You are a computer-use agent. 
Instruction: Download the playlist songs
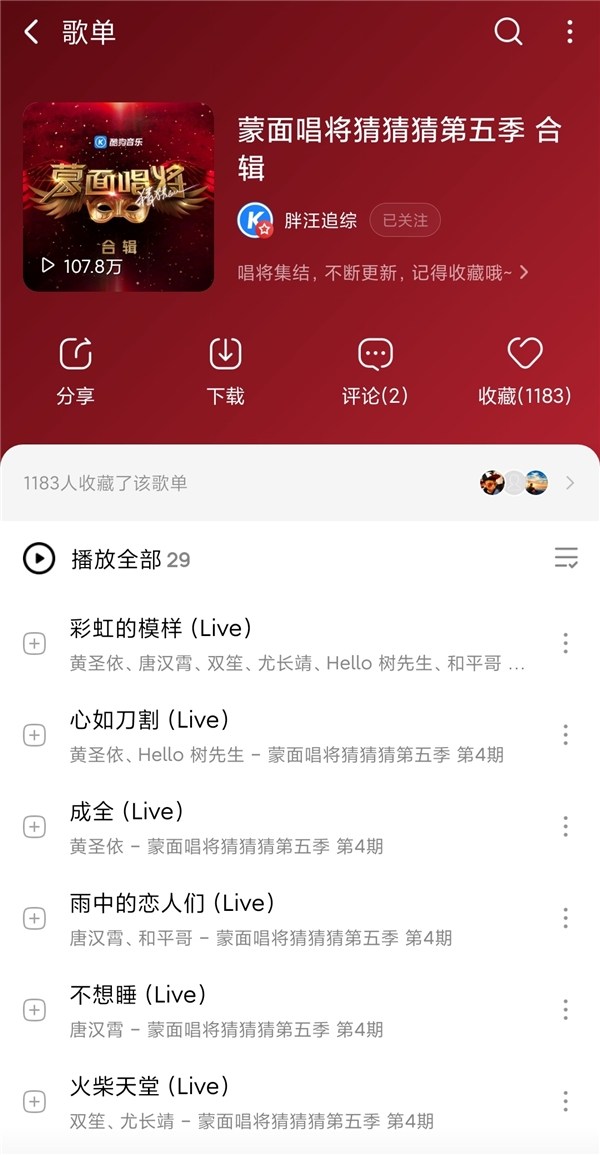click(x=225, y=371)
